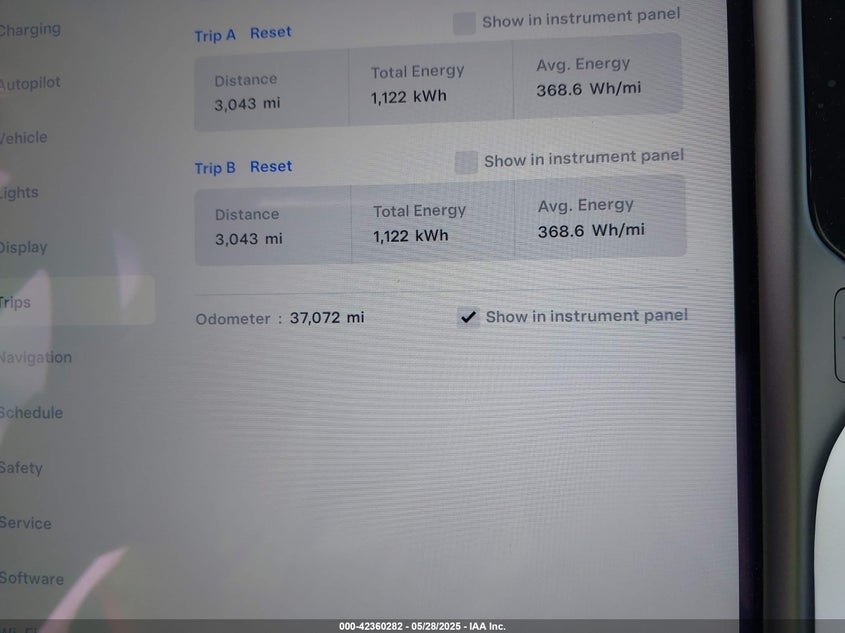Go to the Vehicle menu
The height and width of the screenshot is (633, 845).
24,138
